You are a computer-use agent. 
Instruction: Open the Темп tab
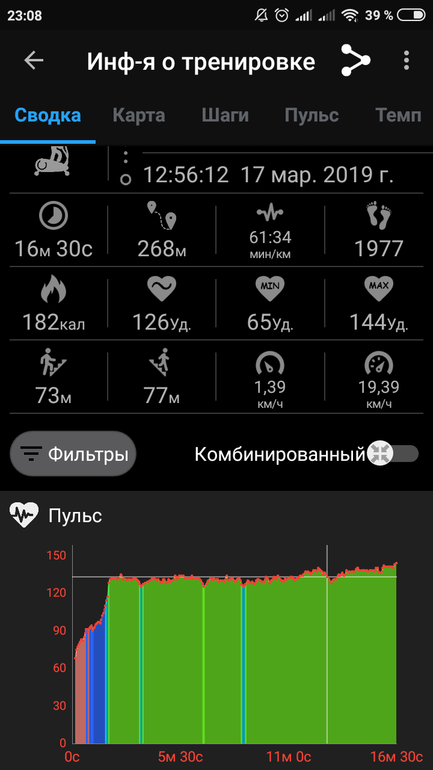(398, 116)
